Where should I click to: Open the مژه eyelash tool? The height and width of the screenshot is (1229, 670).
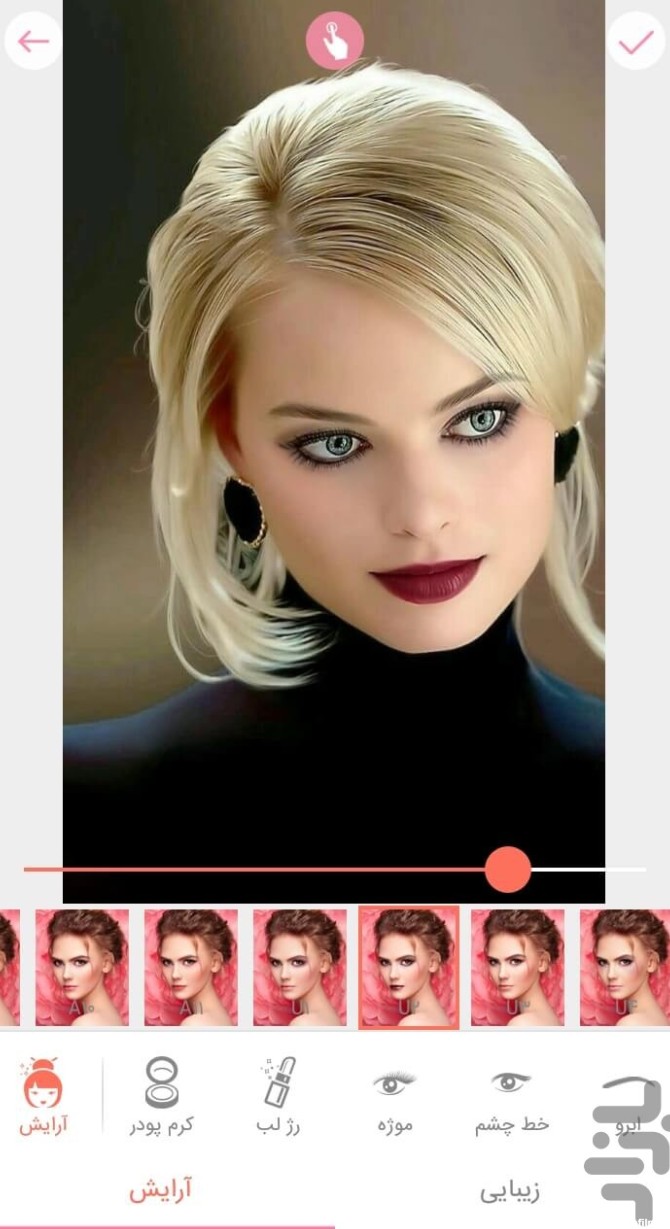[x=394, y=1098]
